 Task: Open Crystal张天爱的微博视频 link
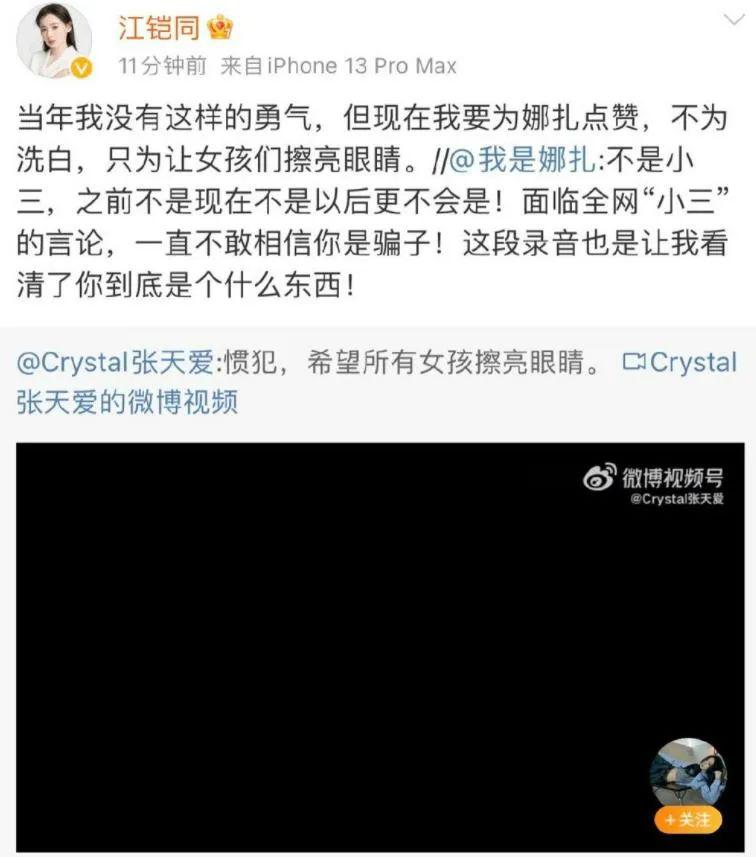680,364
